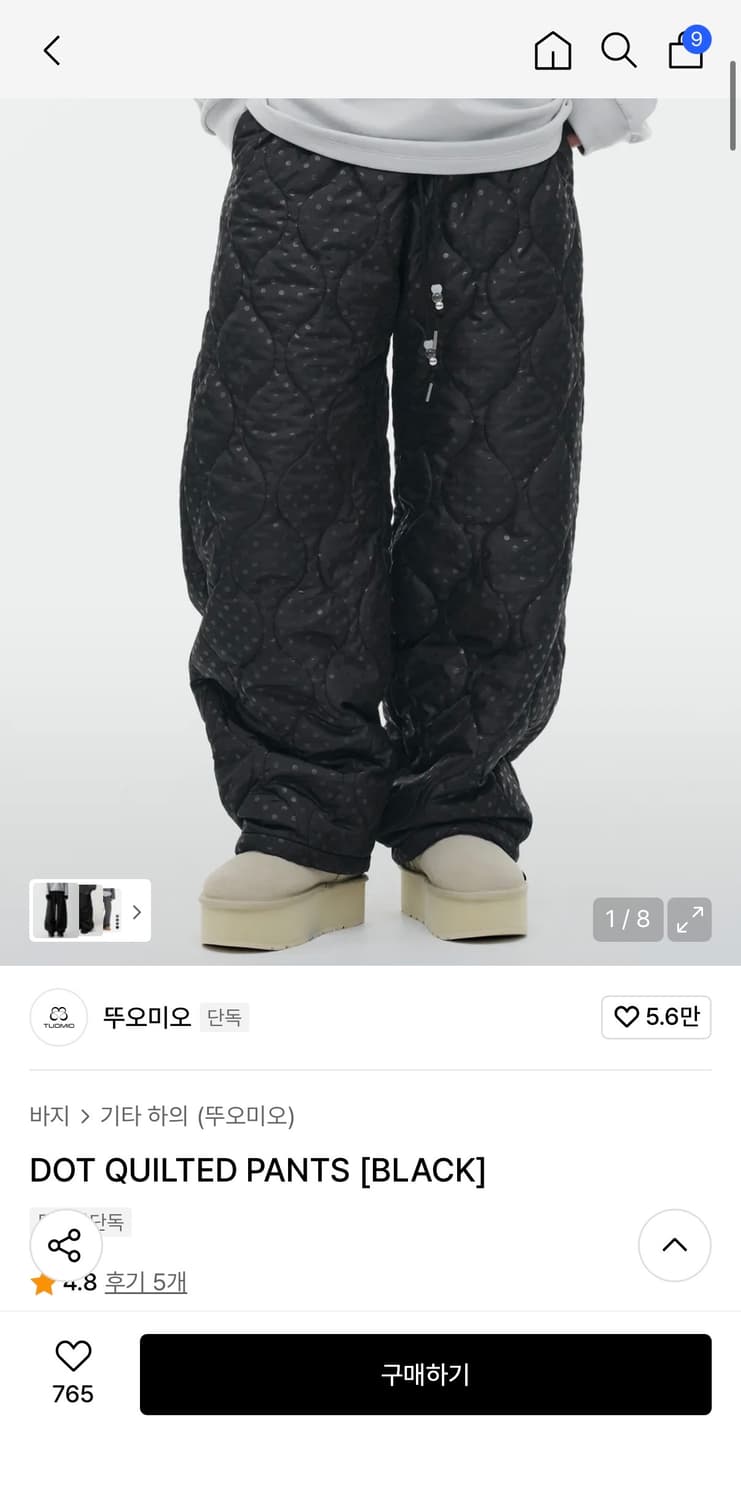This screenshot has height=1500, width=741.
Task: Open the 후기 5개 reviews link
Action: tap(146, 1282)
